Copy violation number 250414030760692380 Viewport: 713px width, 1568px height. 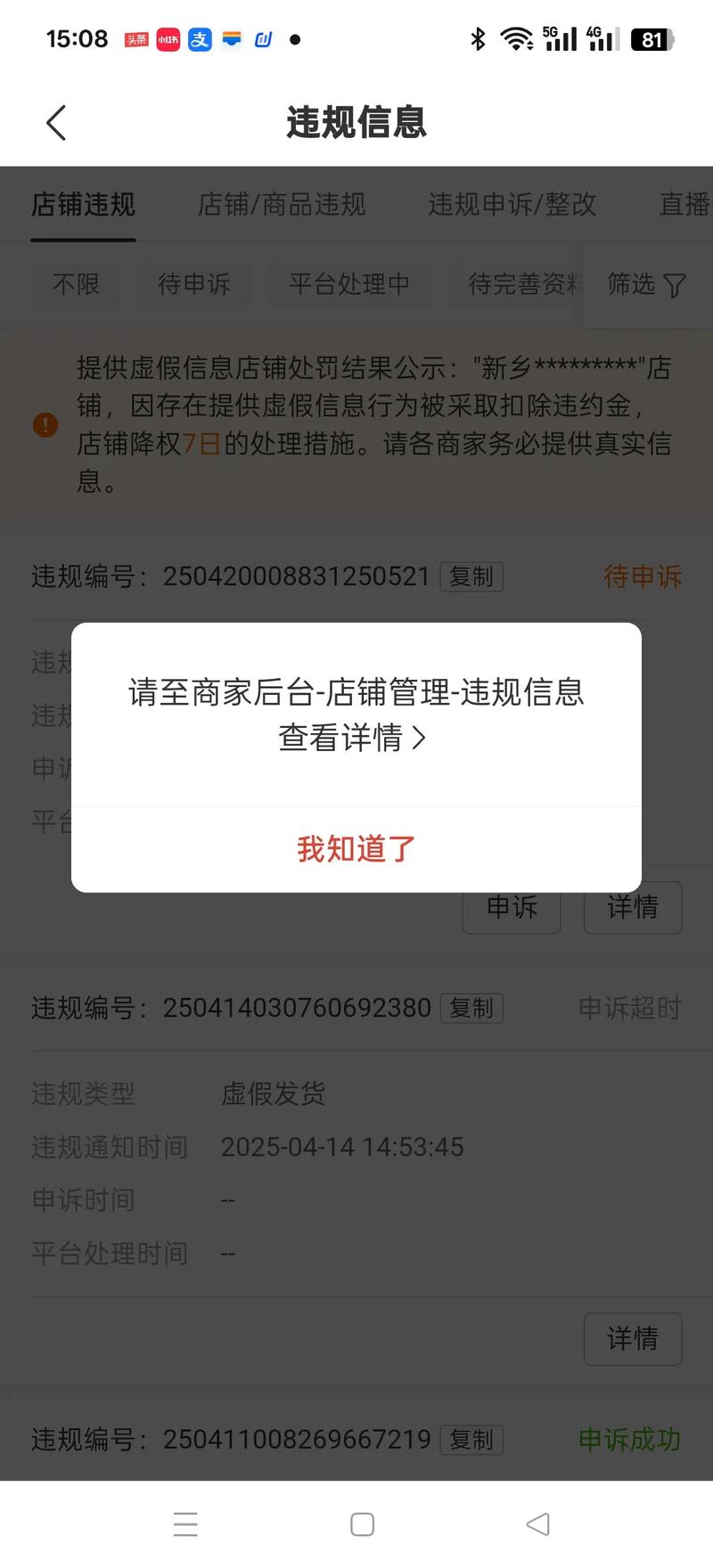tap(471, 1009)
